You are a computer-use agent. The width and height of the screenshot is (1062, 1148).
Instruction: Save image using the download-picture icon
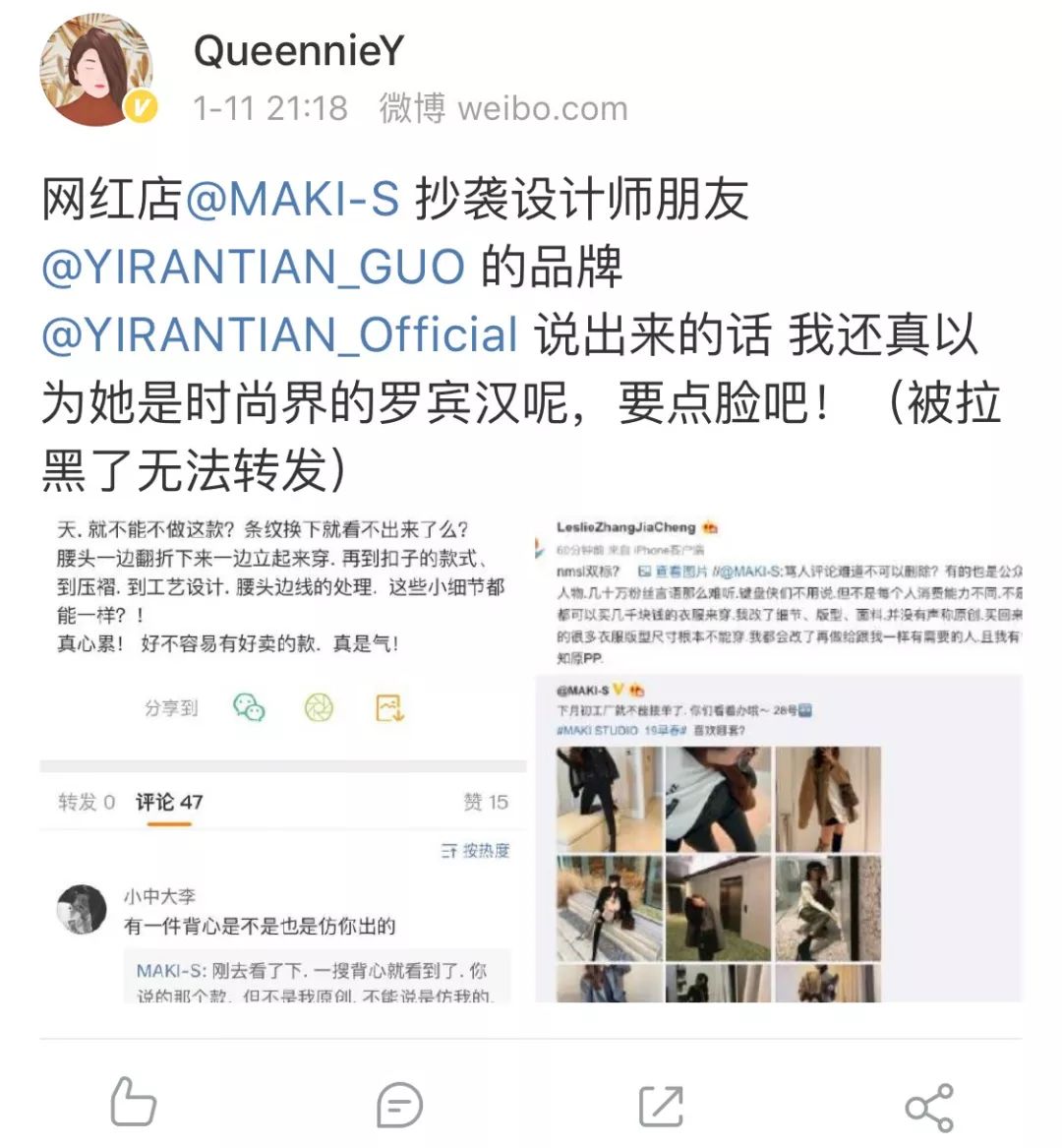(391, 706)
